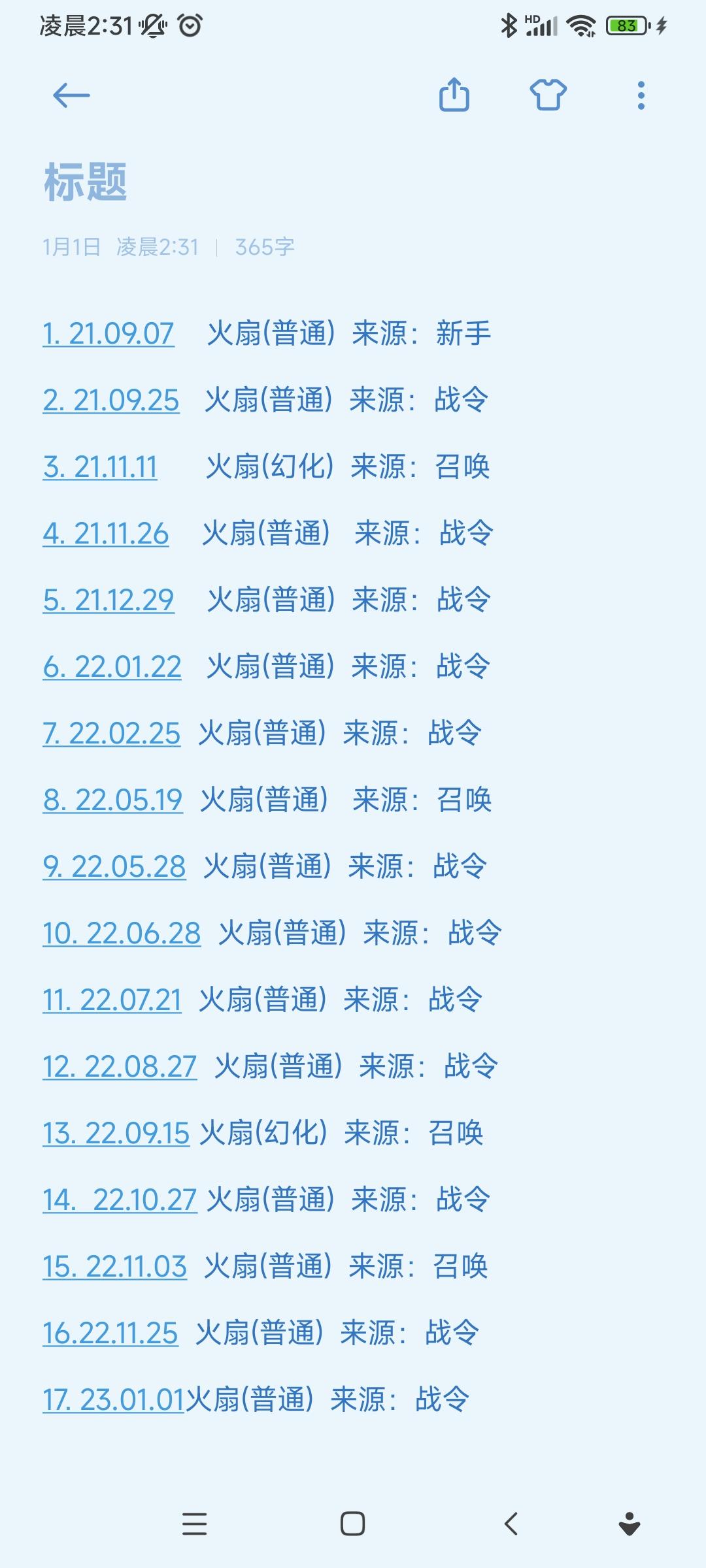706x1568 pixels.
Task: Tap the linked date 15. 22.11.03
Action: point(115,1267)
